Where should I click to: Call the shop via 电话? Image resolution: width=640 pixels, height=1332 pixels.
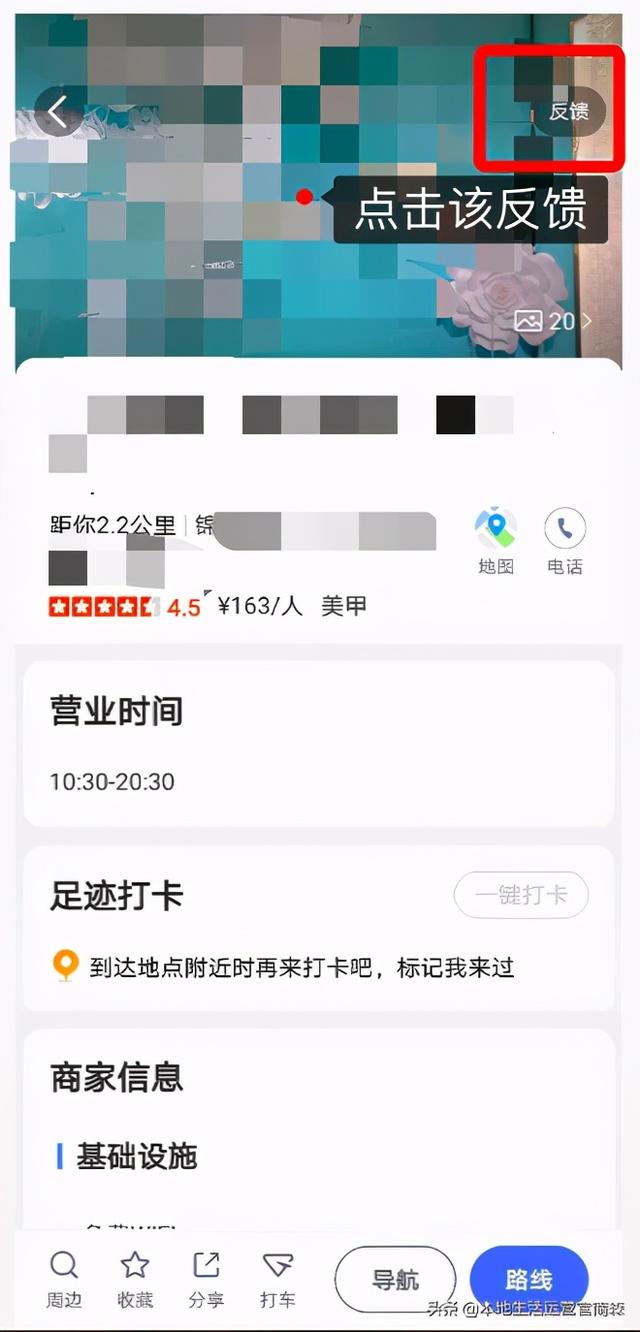[x=565, y=541]
